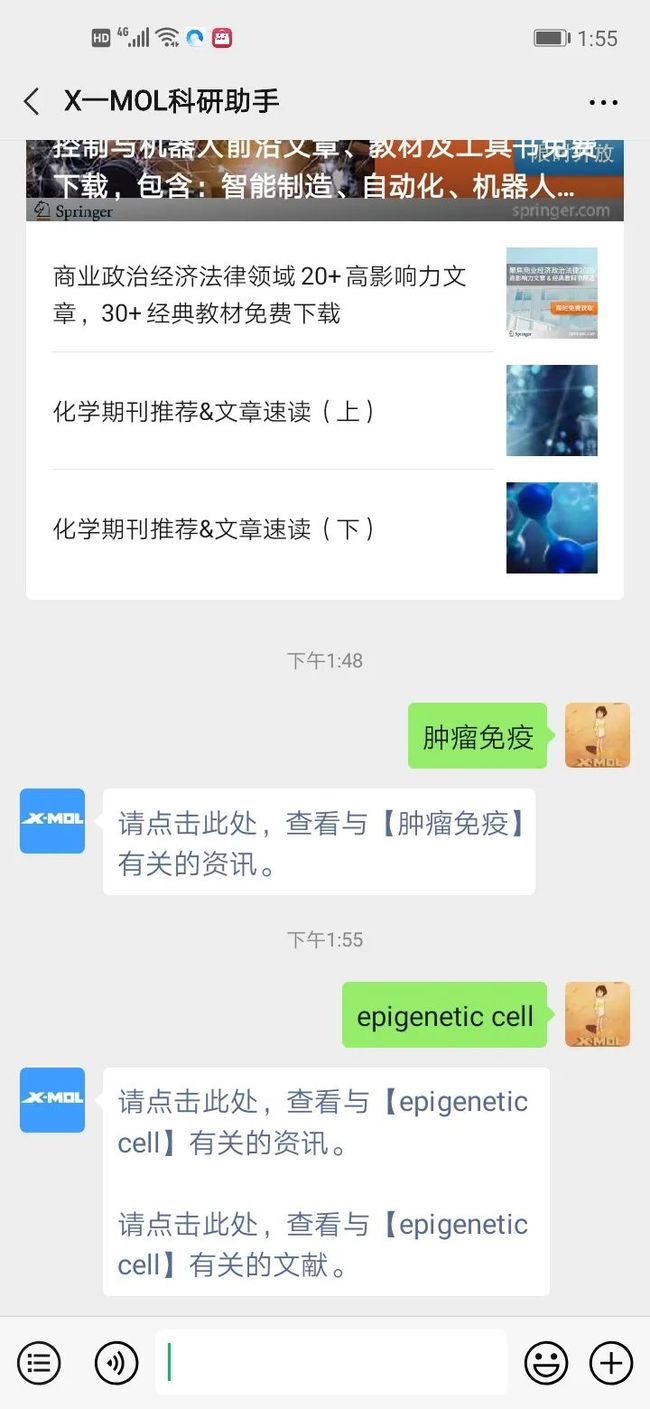This screenshot has height=1409, width=650.
Task: Open the Springer robotics article banner
Action: pyautogui.click(x=324, y=180)
